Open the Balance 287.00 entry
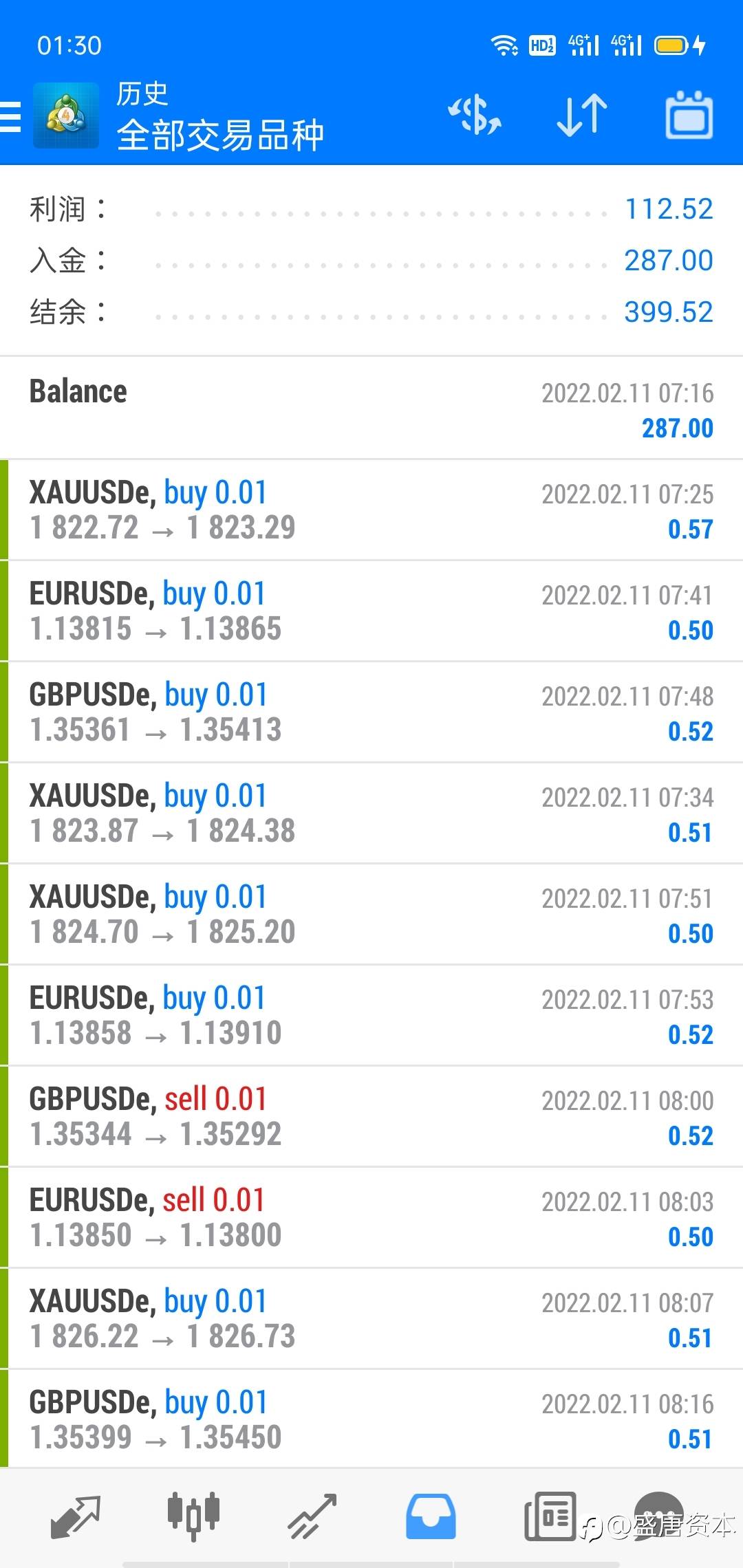The height and width of the screenshot is (1568, 743). [371, 409]
